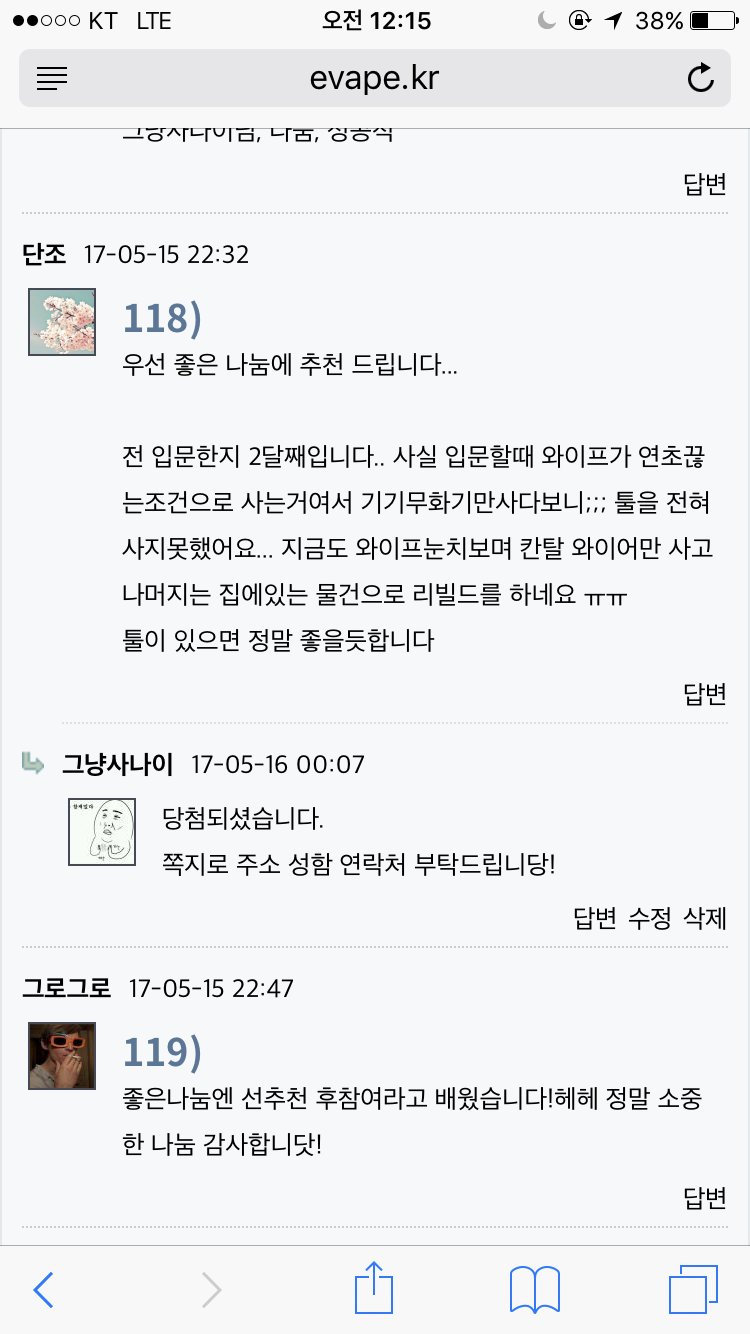
Task: Reload the evape.kr page
Action: coord(701,78)
